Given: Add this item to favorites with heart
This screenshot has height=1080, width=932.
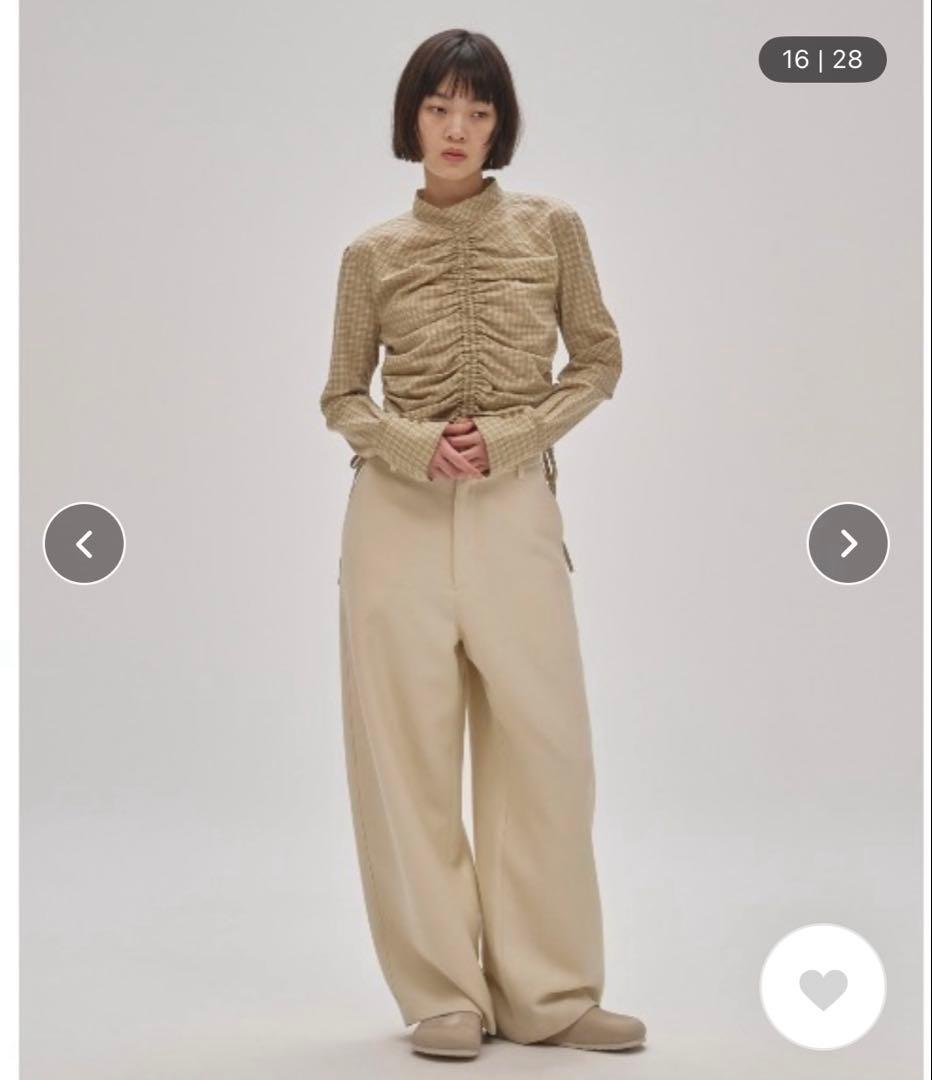Looking at the screenshot, I should point(822,988).
